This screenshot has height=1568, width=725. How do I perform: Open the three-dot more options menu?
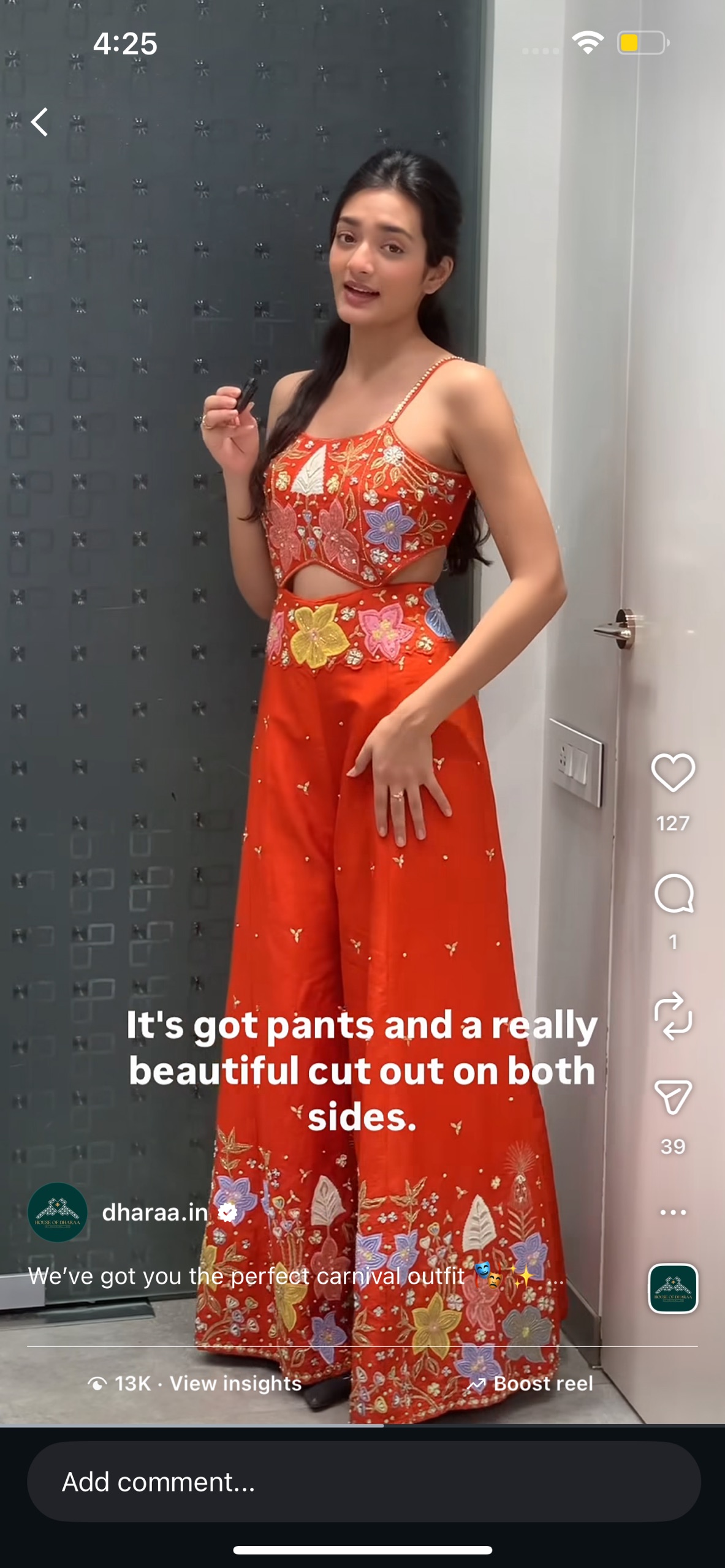673,1212
